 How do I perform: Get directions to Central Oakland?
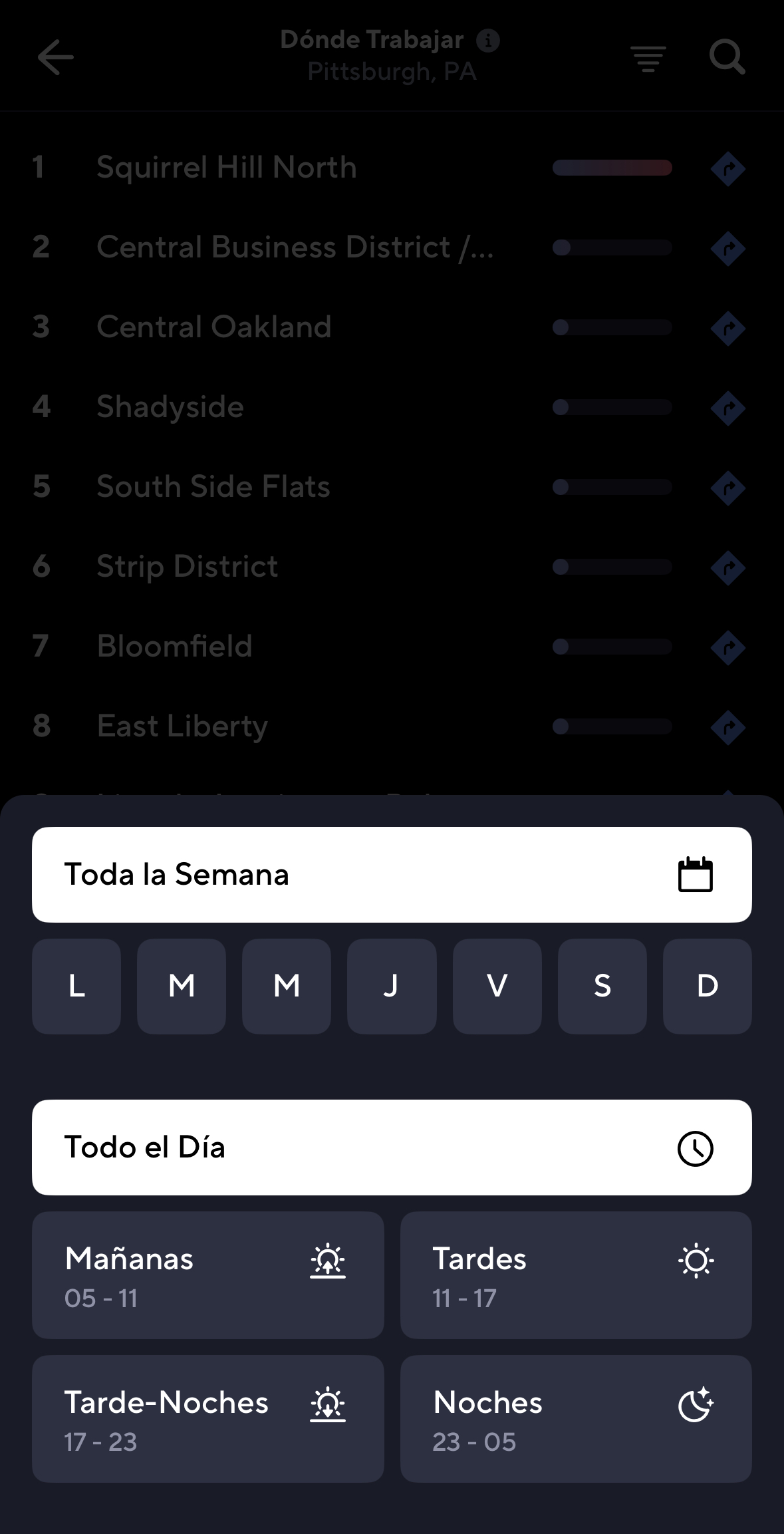(727, 328)
